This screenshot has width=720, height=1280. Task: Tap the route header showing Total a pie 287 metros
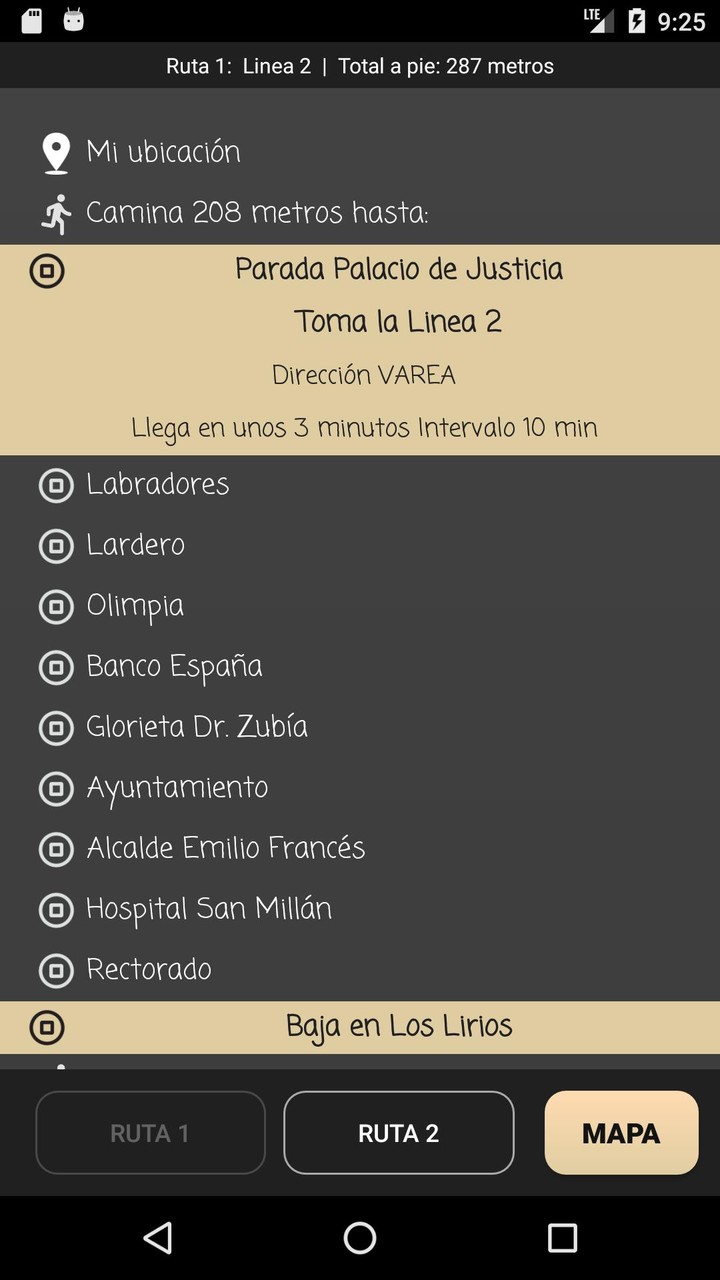[x=360, y=66]
